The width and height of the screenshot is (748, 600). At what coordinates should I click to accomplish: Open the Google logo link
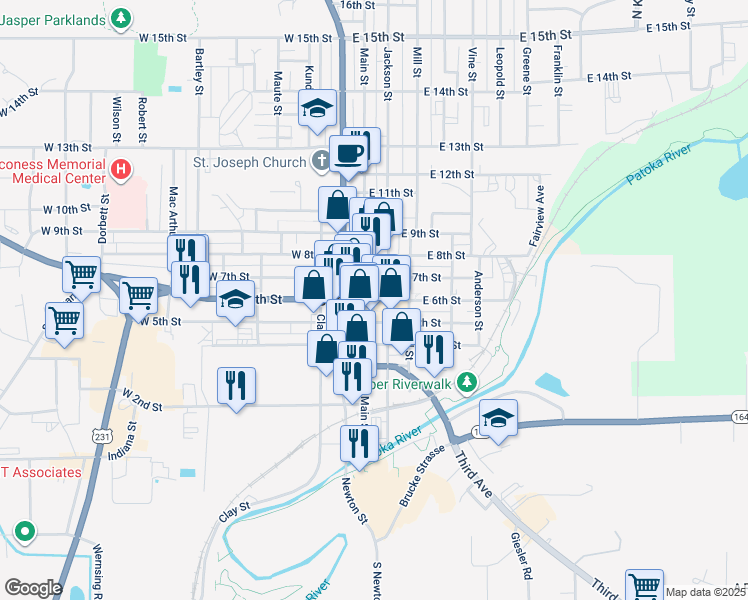[33, 588]
